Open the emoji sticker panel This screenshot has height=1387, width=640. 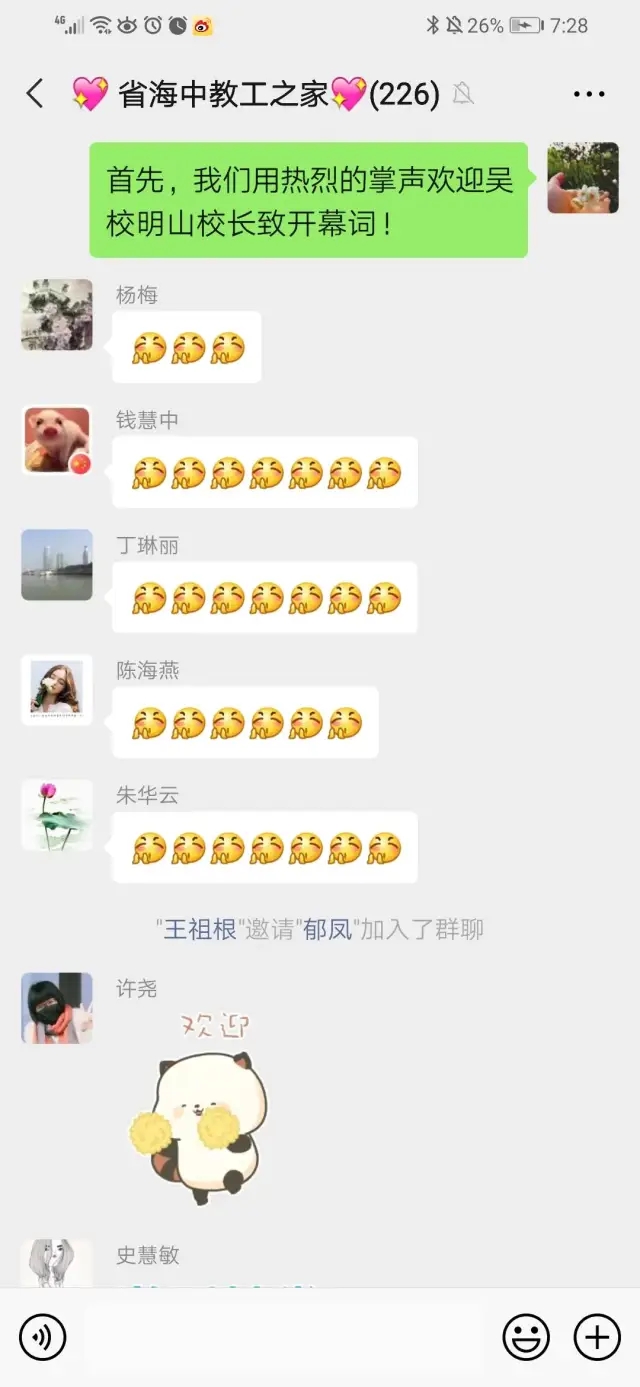[x=526, y=1337]
